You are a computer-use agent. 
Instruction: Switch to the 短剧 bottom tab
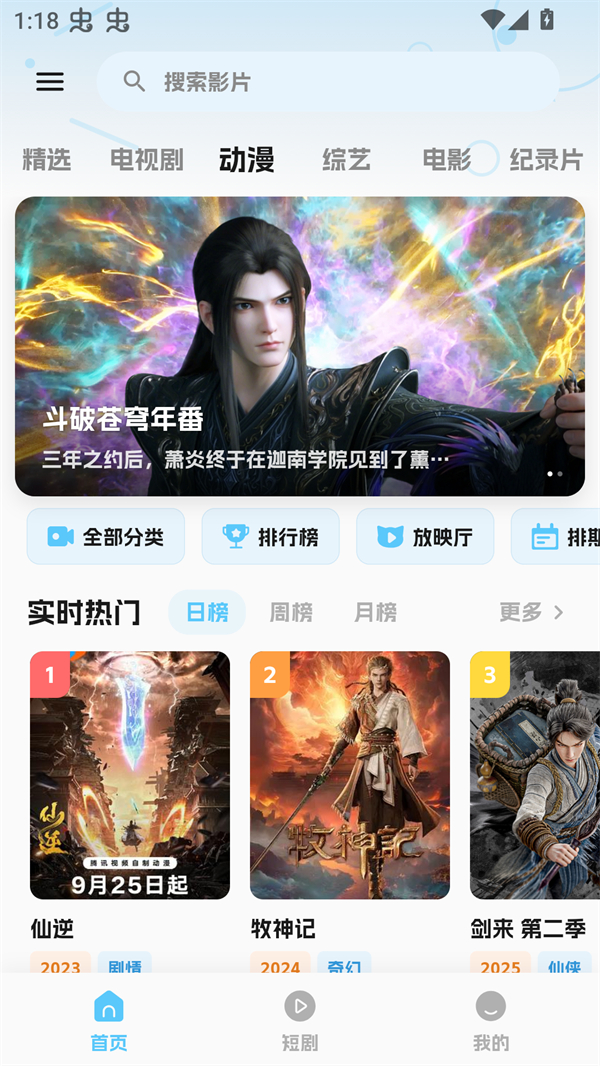pyautogui.click(x=300, y=1020)
